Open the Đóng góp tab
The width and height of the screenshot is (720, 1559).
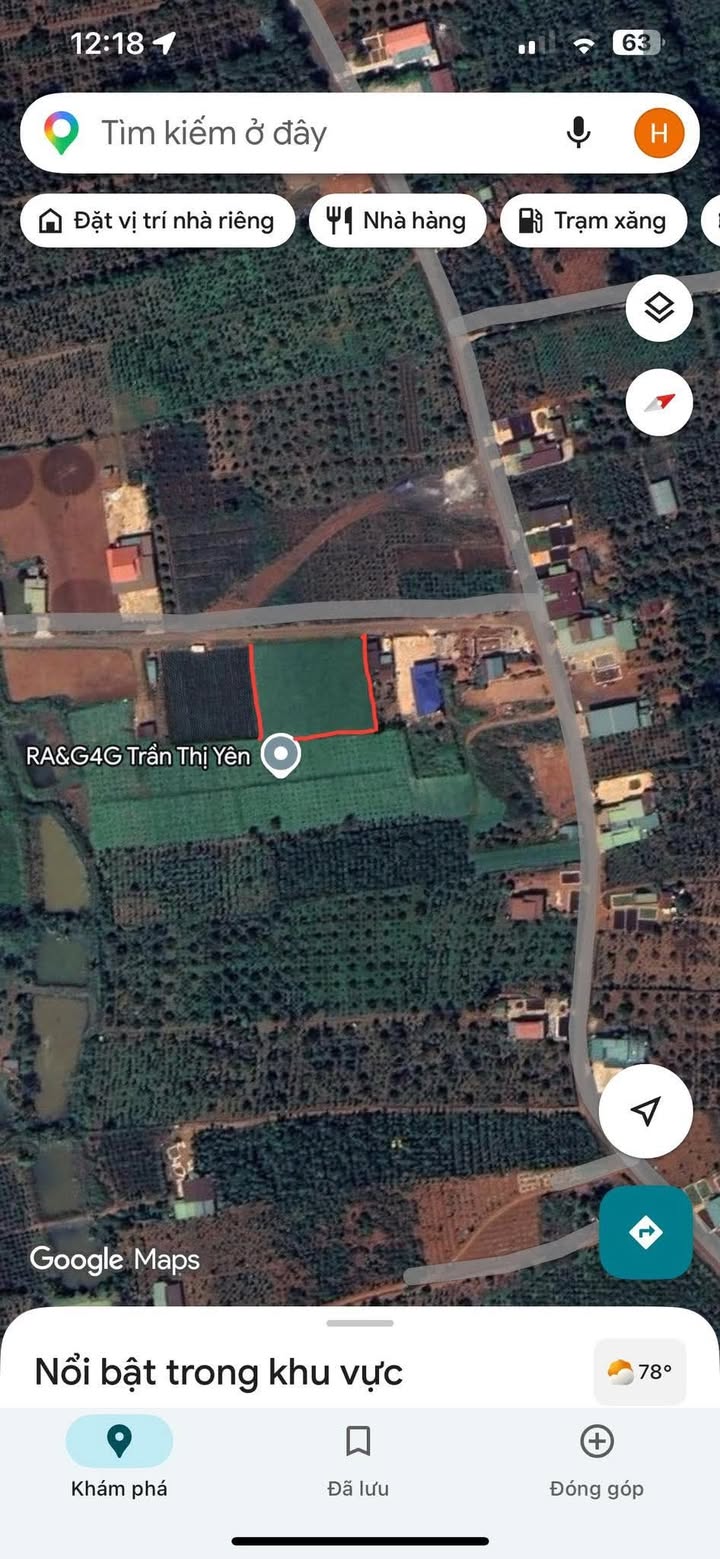pyautogui.click(x=597, y=1460)
